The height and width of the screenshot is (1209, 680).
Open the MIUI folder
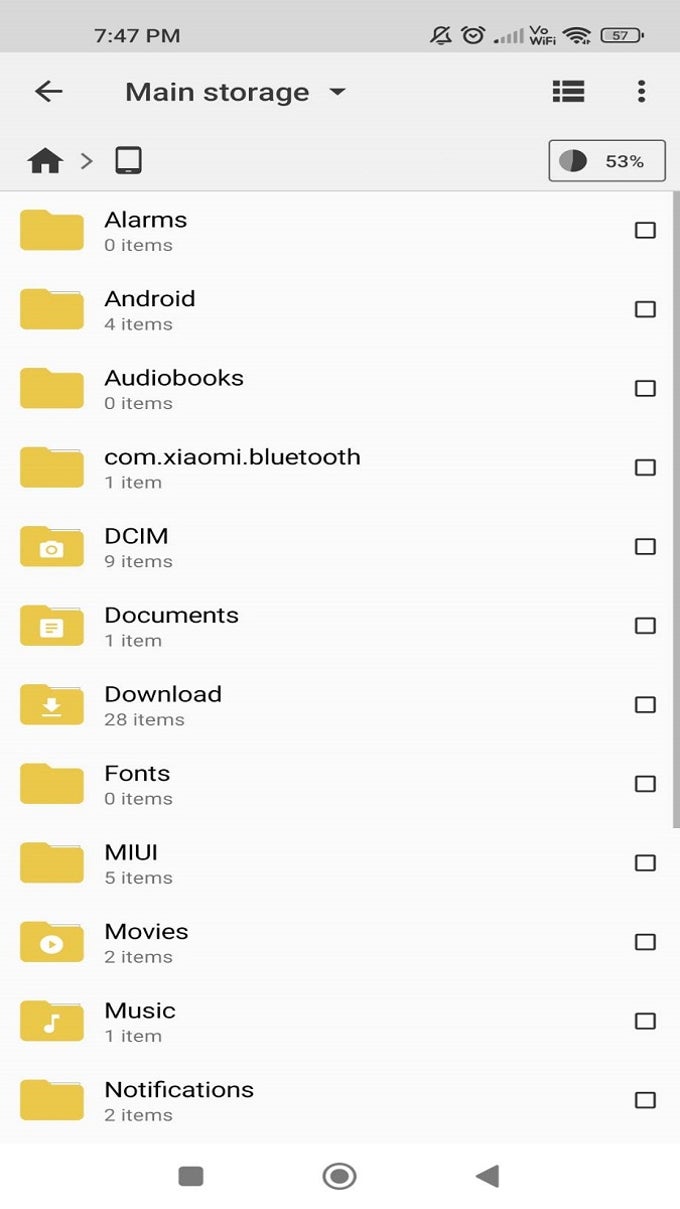(131, 863)
